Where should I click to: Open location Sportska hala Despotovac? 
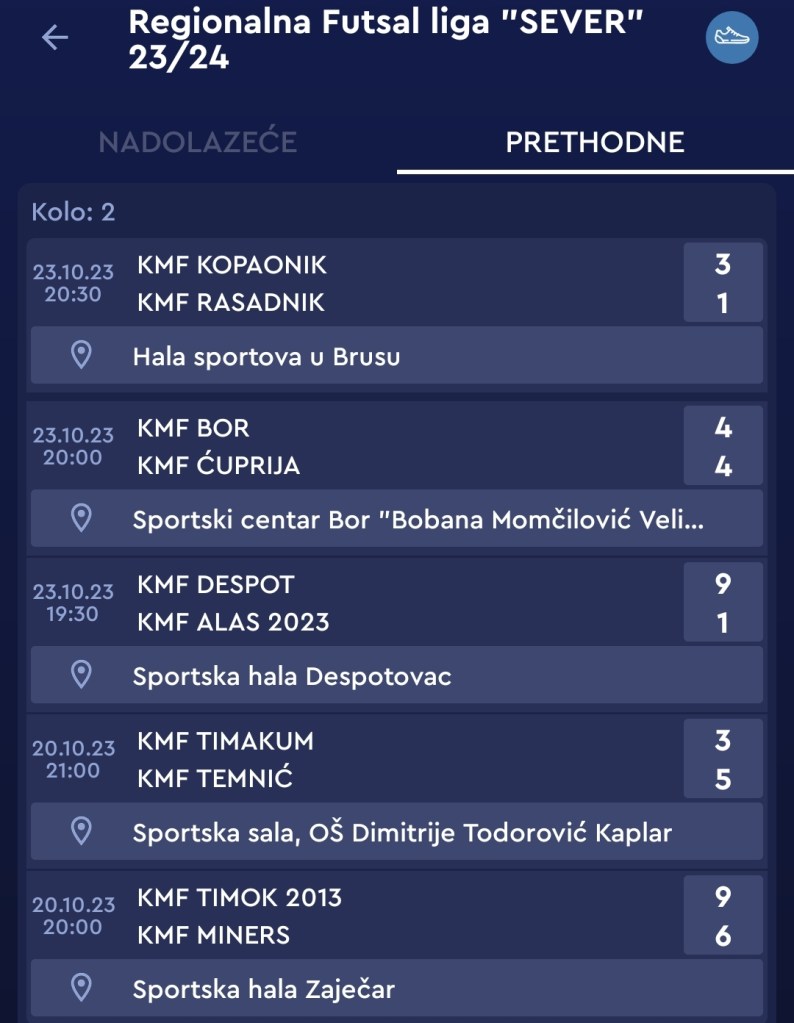(396, 676)
